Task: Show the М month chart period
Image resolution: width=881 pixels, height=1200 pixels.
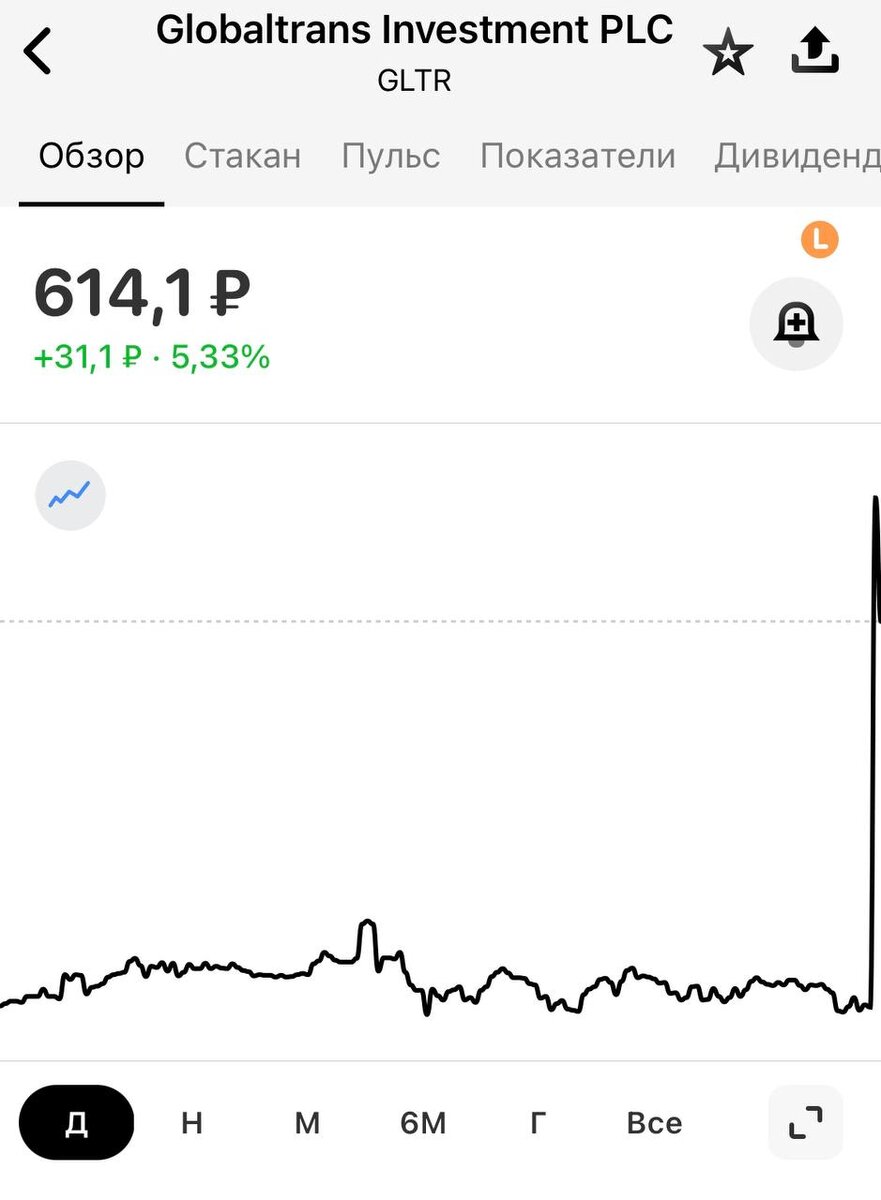Action: coord(307,1123)
